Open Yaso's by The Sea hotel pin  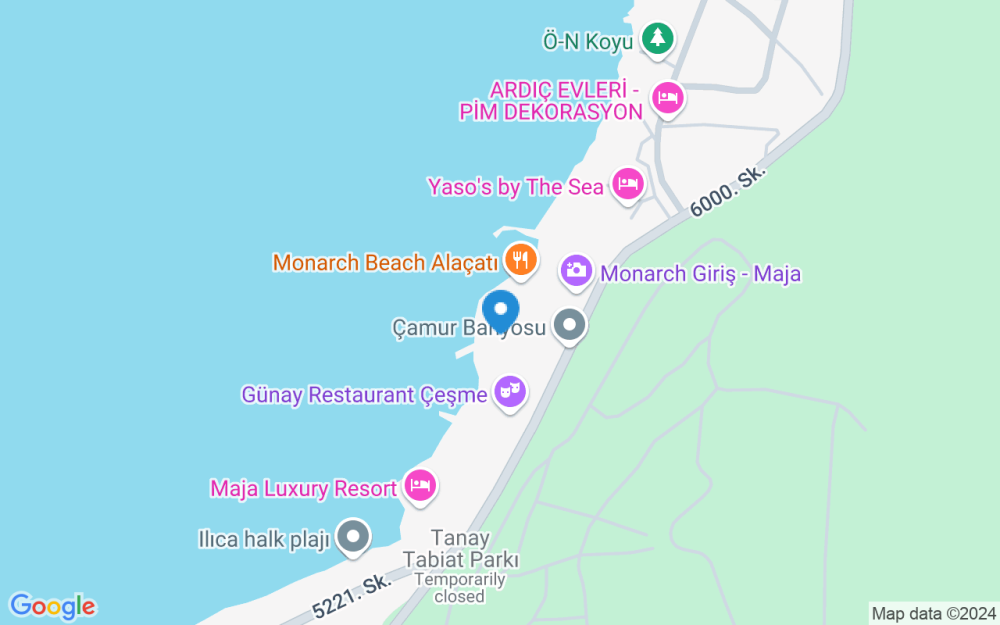pos(628,184)
